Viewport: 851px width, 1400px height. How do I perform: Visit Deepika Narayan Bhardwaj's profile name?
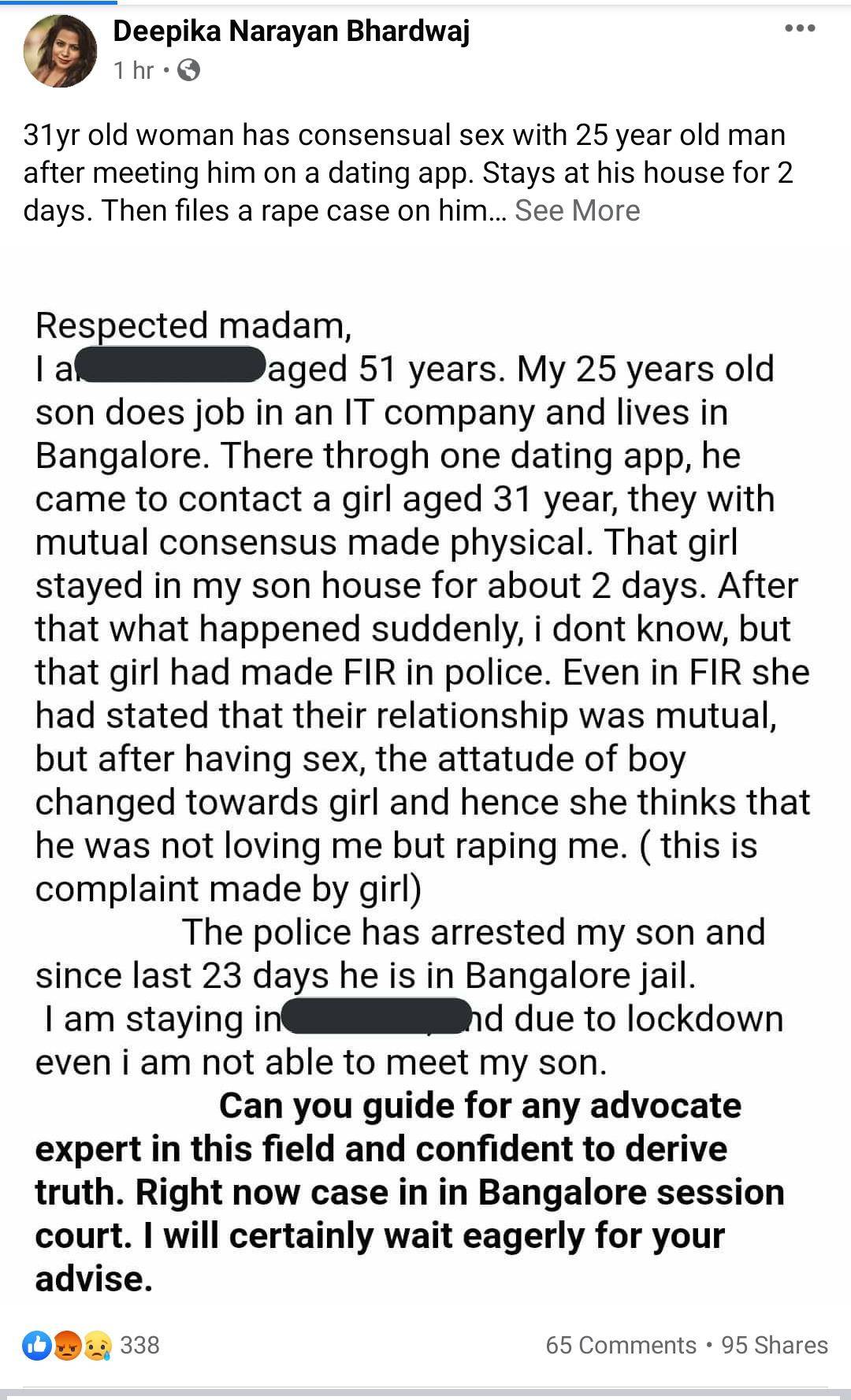tap(292, 32)
